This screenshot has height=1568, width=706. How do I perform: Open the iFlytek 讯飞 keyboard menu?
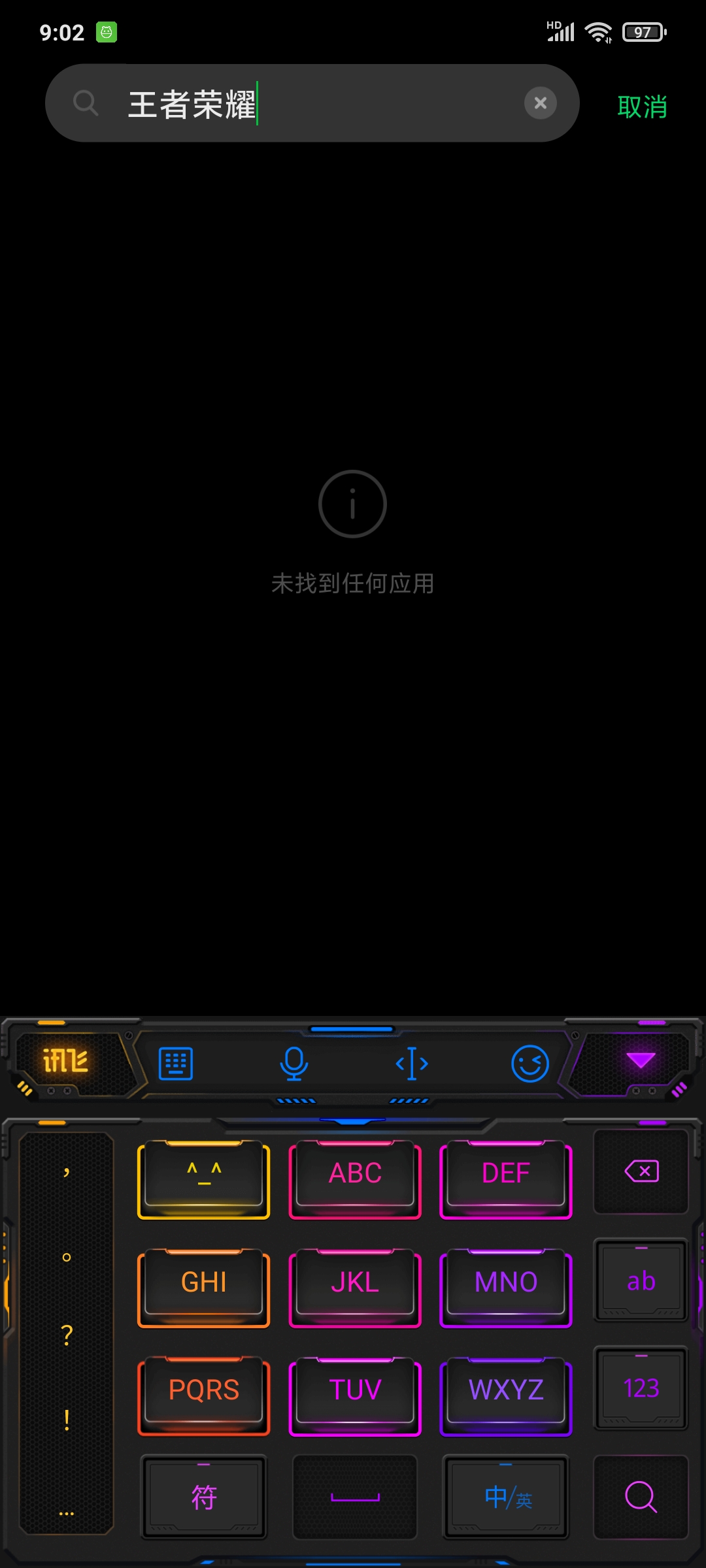point(65,1060)
